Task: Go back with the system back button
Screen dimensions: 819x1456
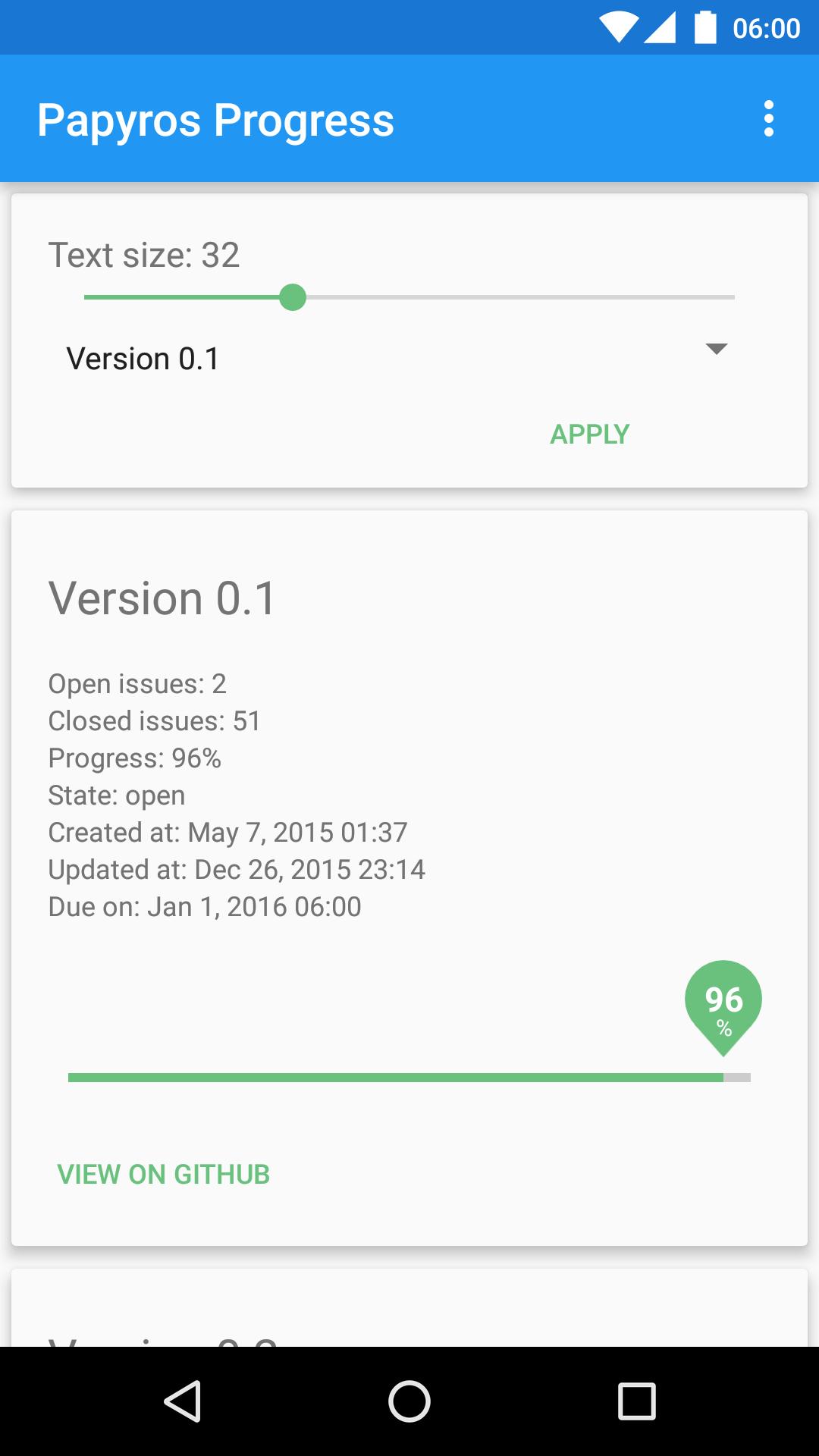Action: (x=182, y=1401)
